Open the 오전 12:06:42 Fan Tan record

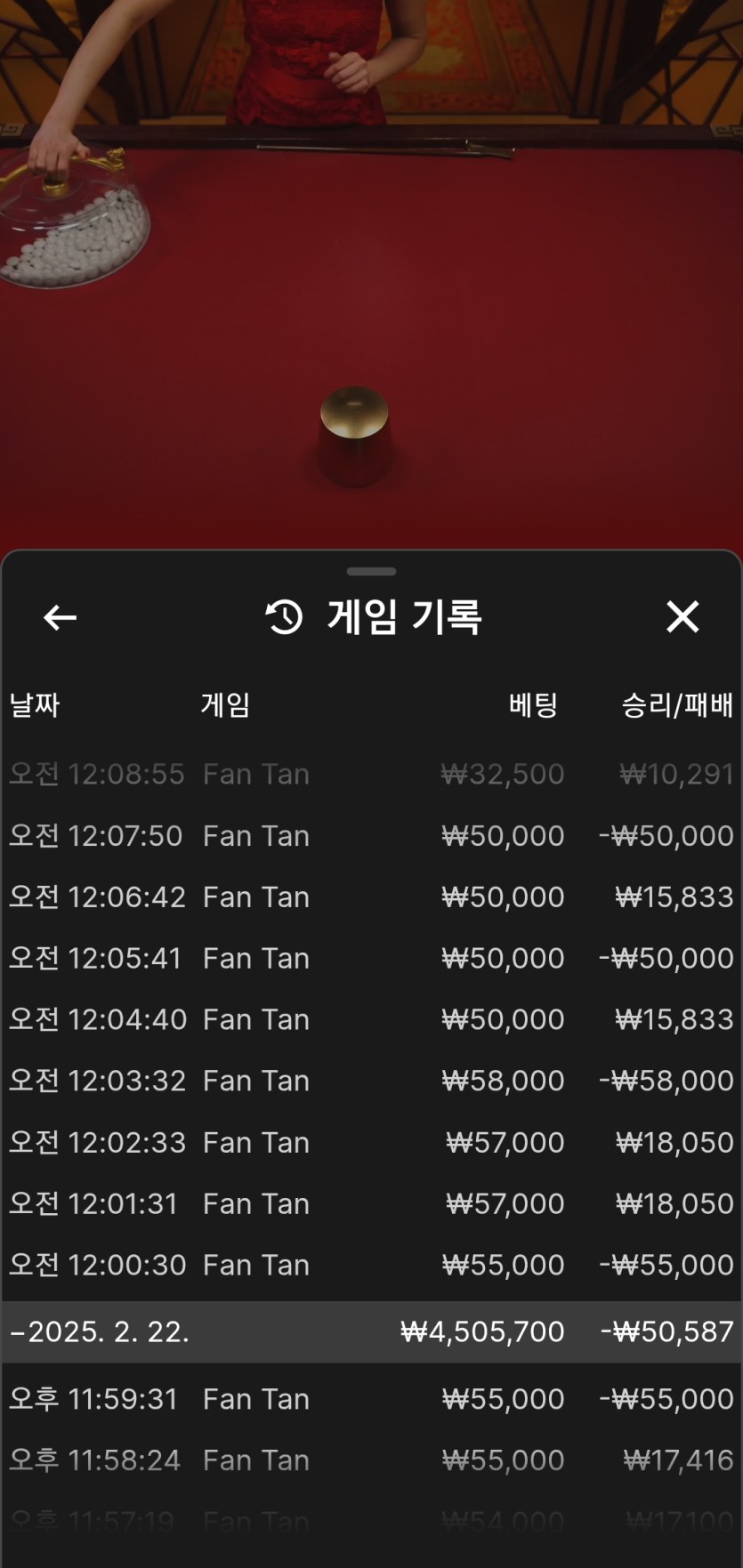coord(371,897)
